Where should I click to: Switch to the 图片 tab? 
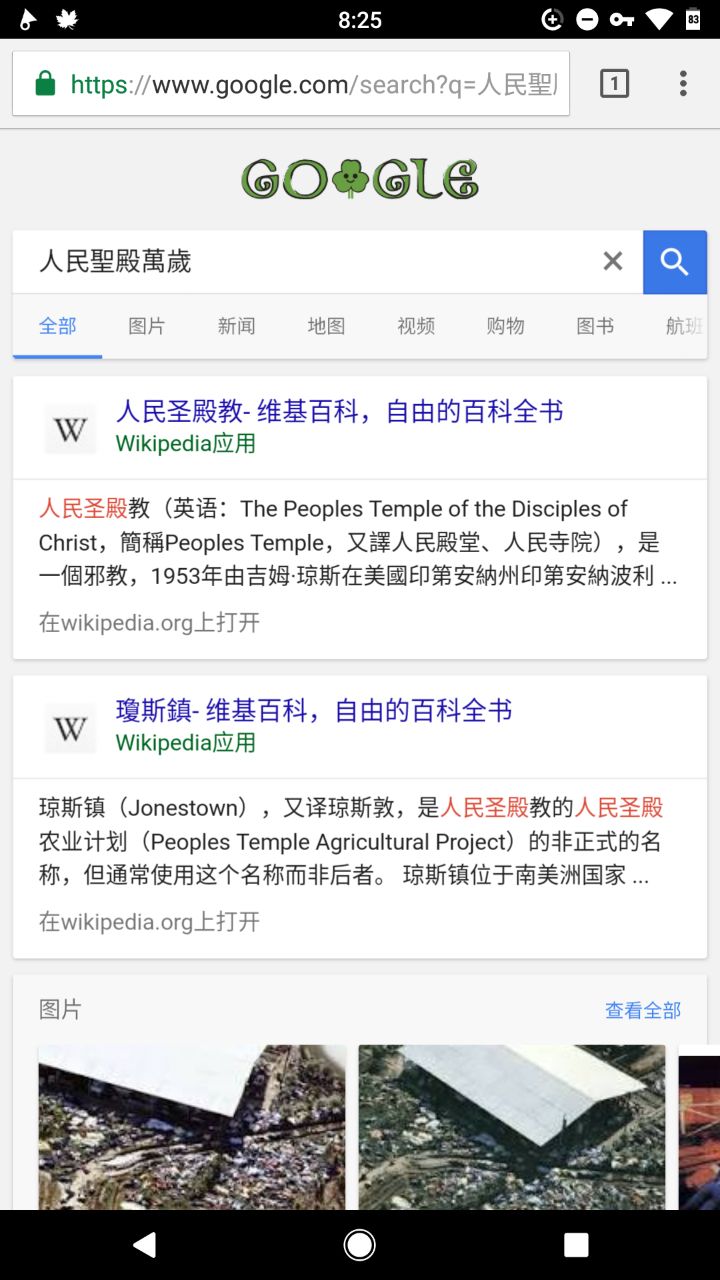click(x=147, y=326)
